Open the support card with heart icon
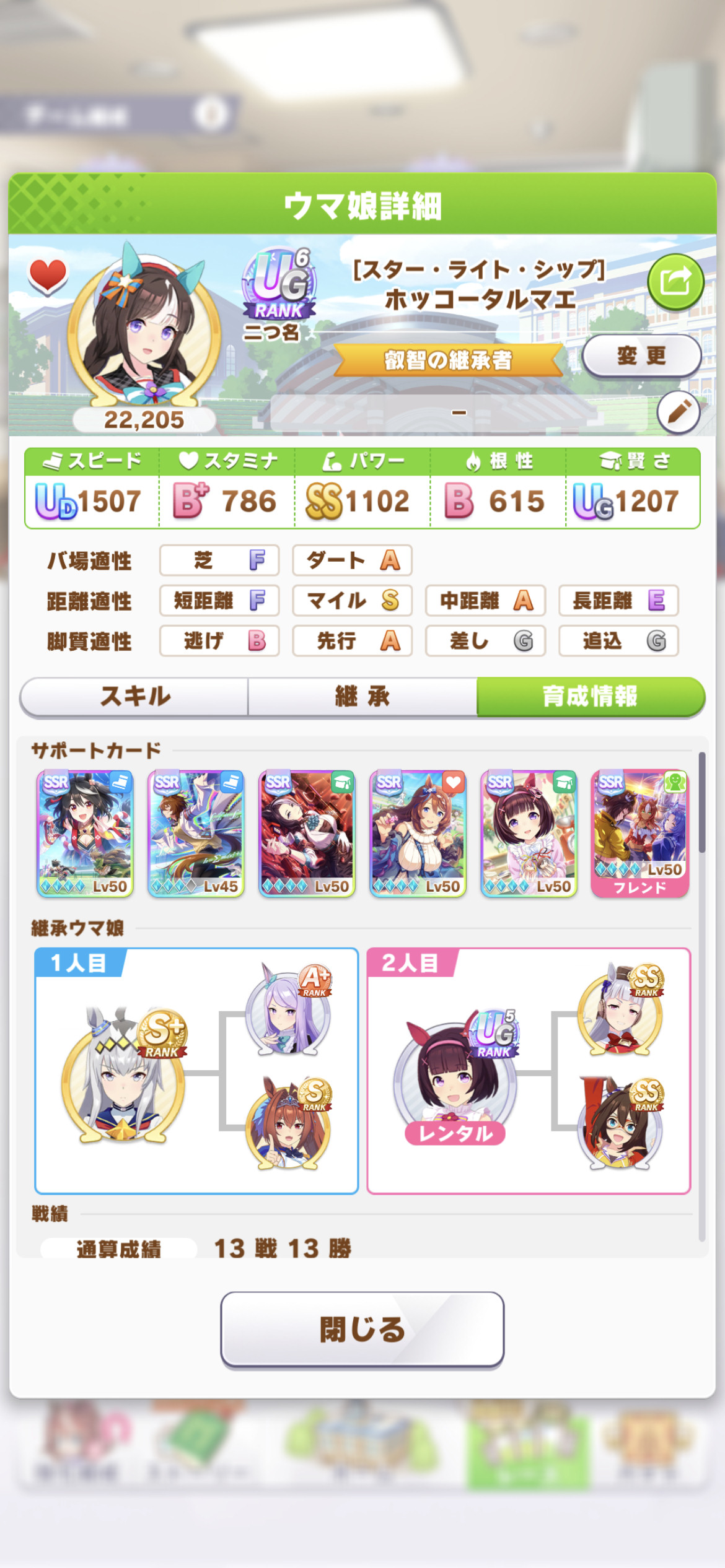 (x=418, y=834)
